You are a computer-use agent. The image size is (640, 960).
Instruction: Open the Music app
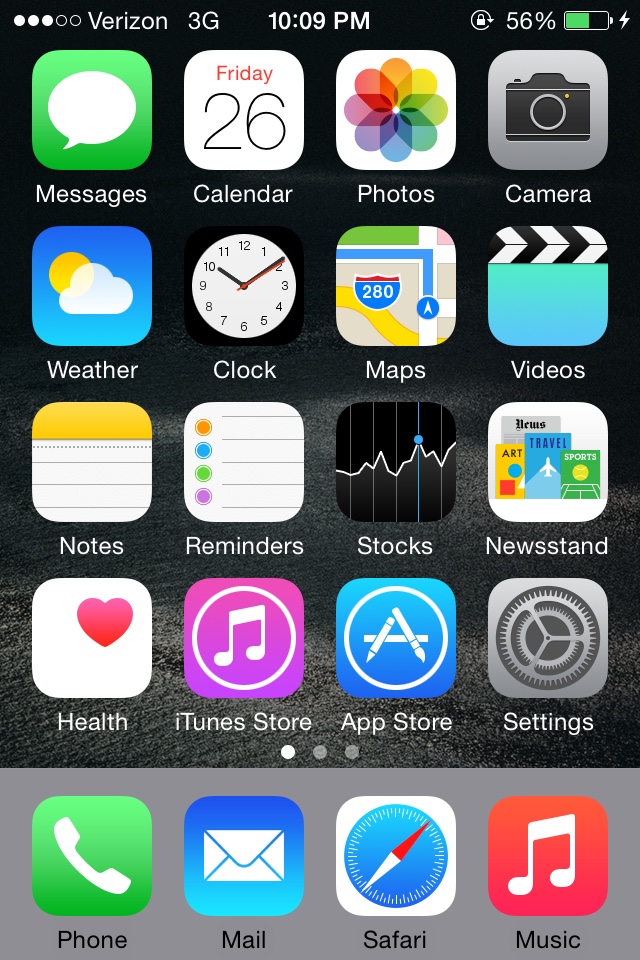(548, 856)
